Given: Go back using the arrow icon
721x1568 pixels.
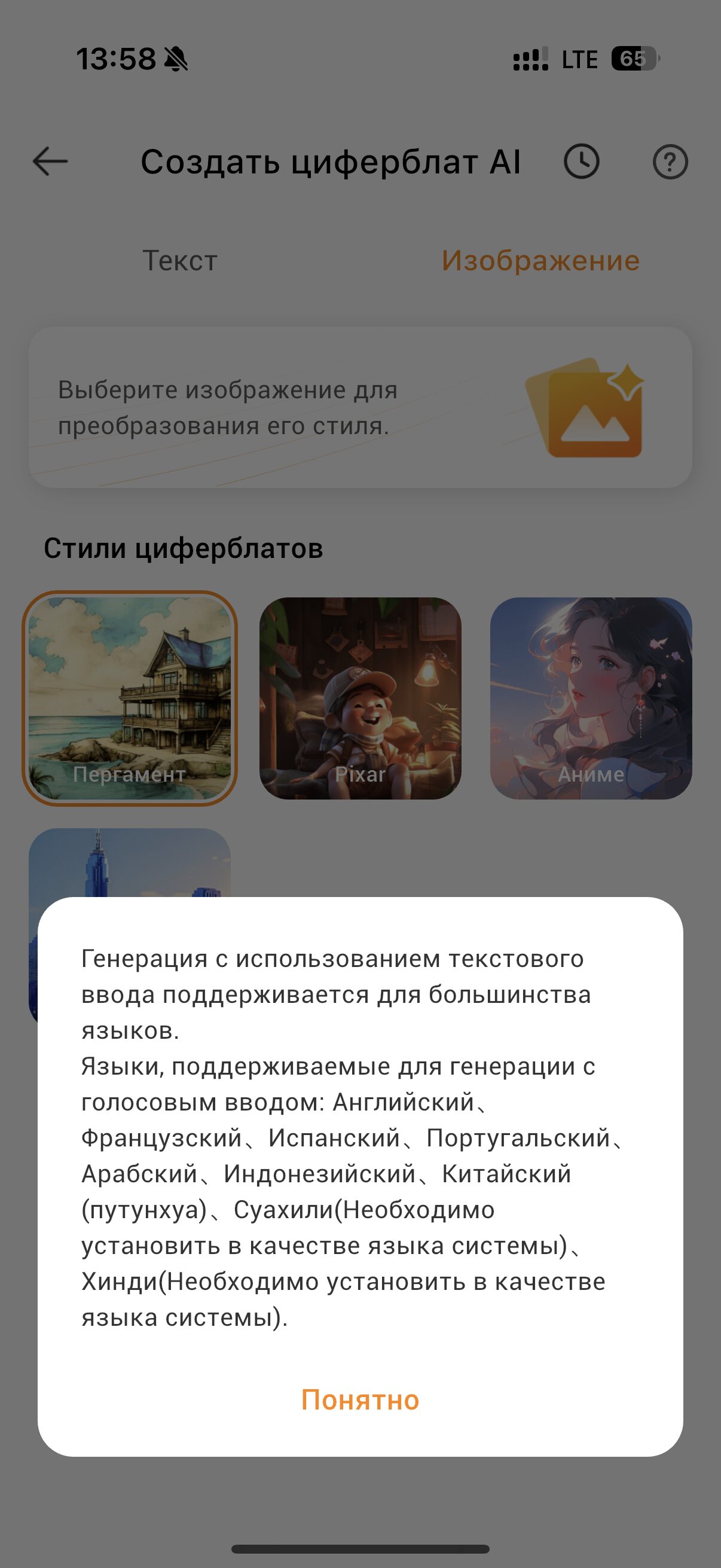Looking at the screenshot, I should tap(50, 161).
